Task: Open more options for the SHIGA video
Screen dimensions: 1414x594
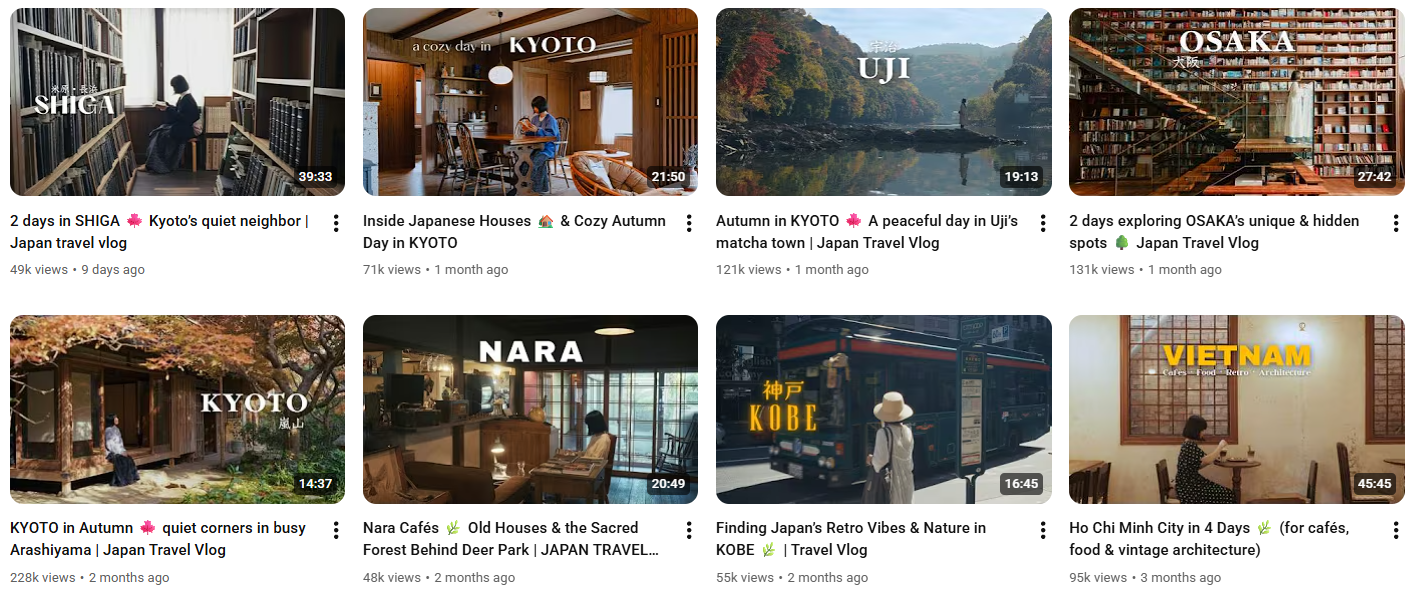Action: point(336,223)
